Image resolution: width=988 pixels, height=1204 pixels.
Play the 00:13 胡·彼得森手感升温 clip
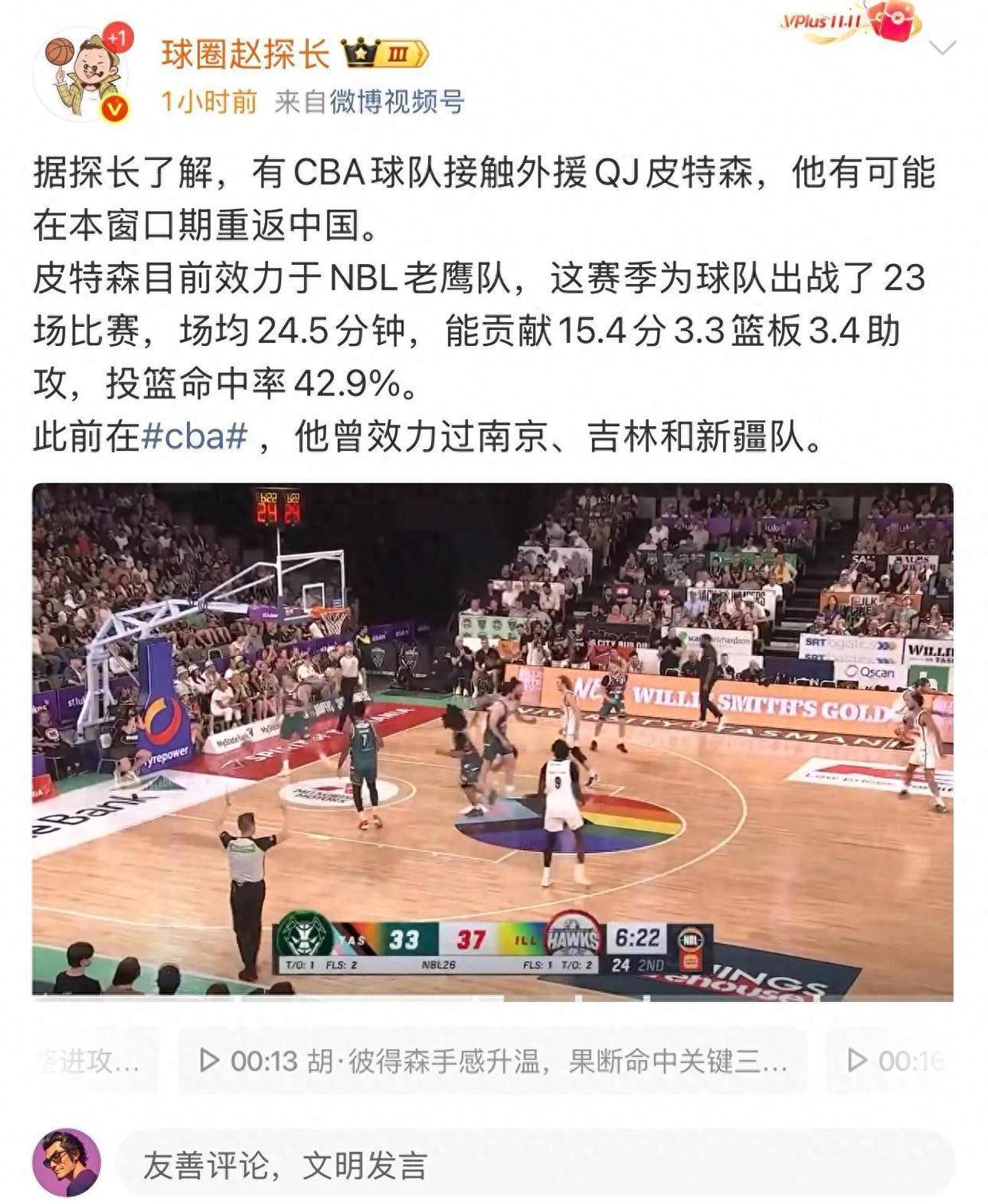492,1061
